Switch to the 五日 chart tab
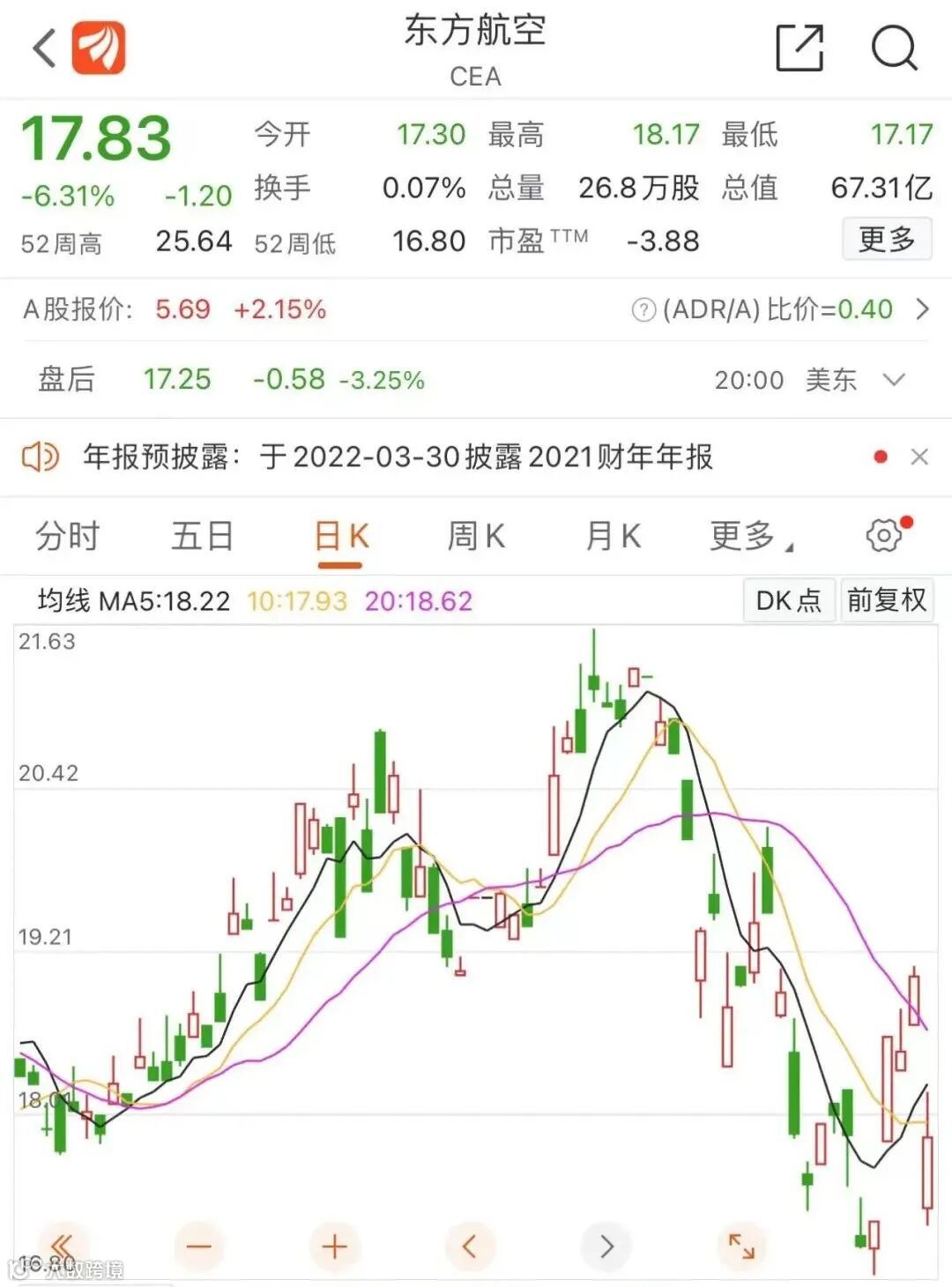This screenshot has width=952, height=1287. (203, 536)
